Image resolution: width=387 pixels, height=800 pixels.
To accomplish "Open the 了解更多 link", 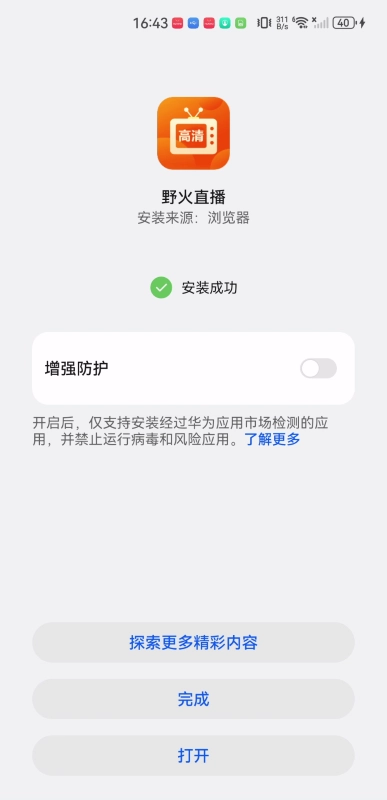I will point(272,439).
